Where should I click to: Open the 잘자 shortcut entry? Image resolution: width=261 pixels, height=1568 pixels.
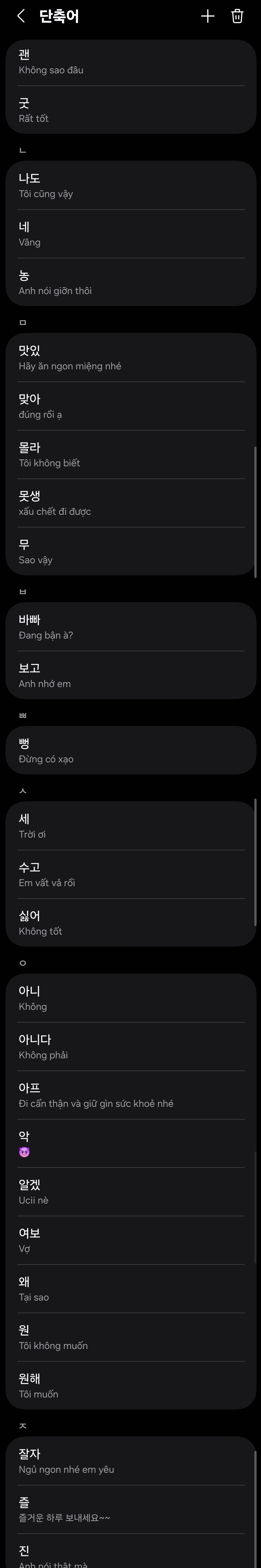[x=130, y=1461]
